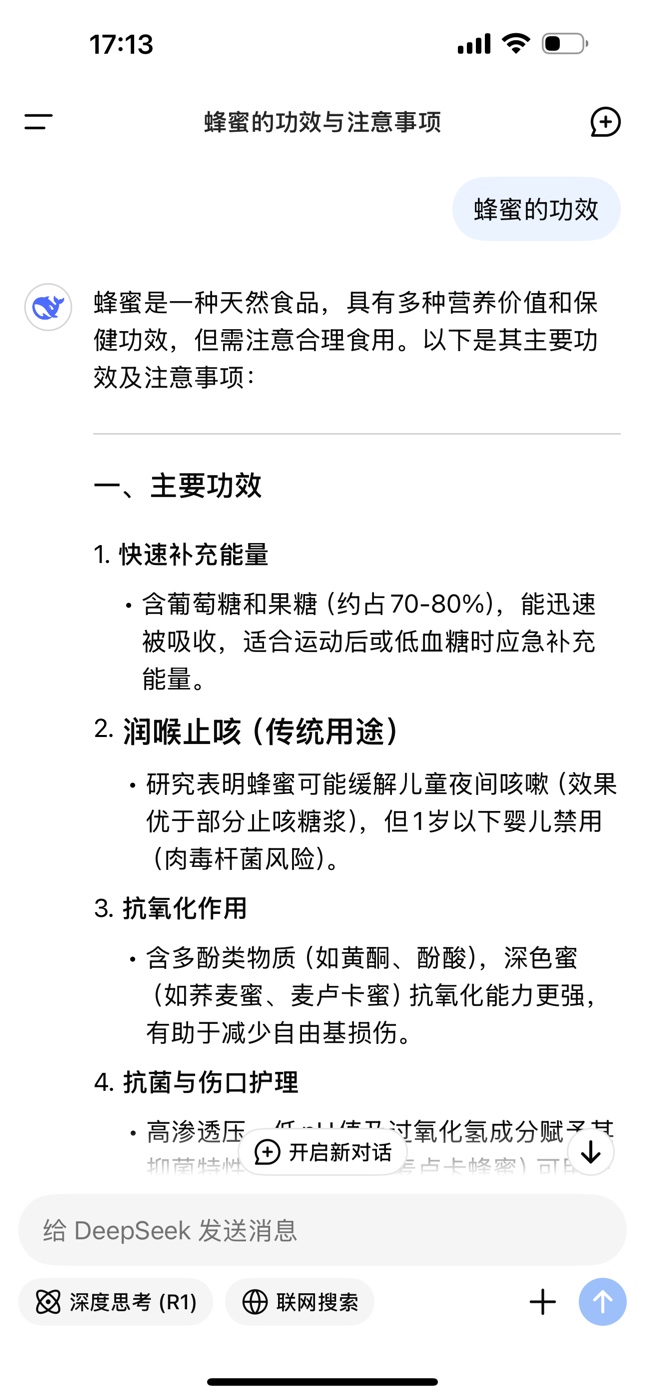Enable 联网搜索 chip

tap(300, 1302)
